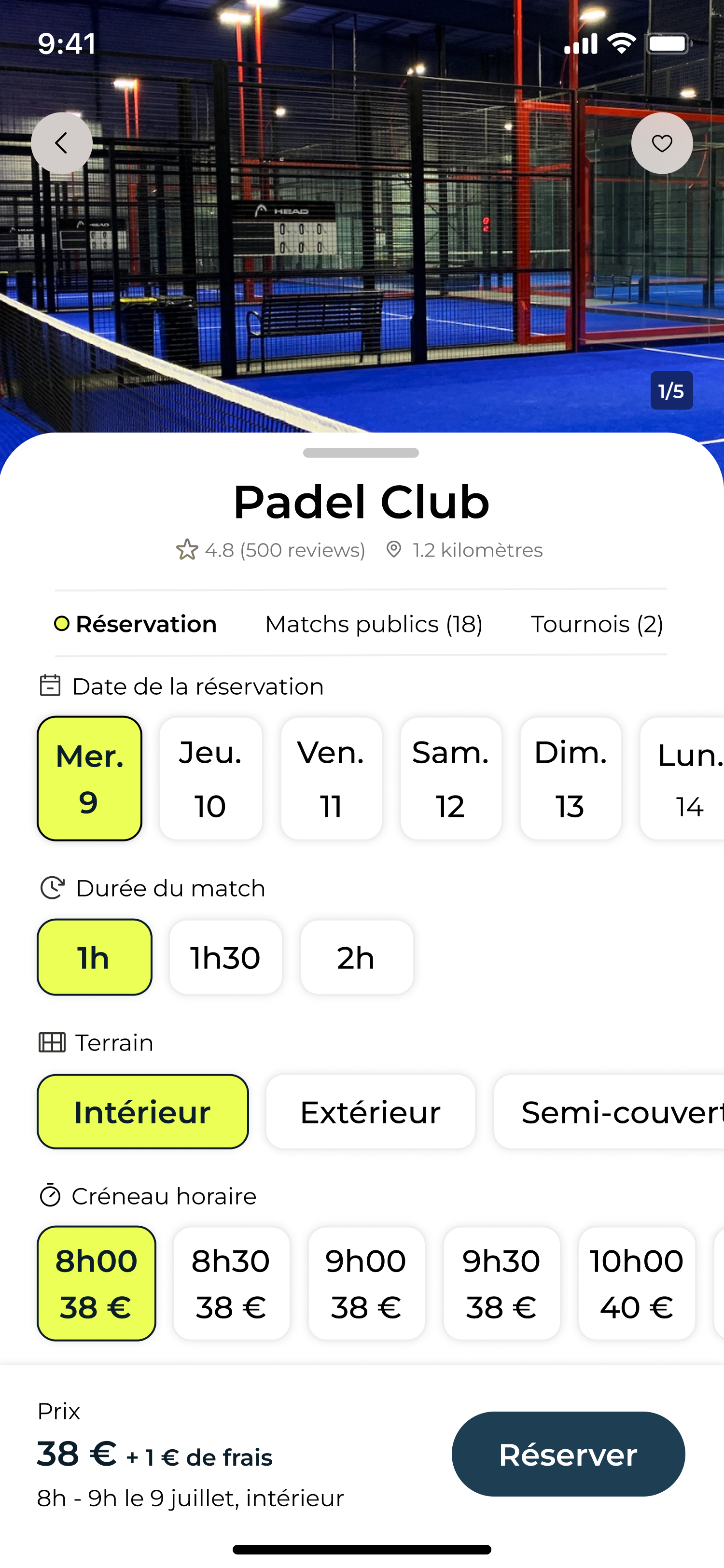
Task: Go back with the arrow button
Action: 61,143
